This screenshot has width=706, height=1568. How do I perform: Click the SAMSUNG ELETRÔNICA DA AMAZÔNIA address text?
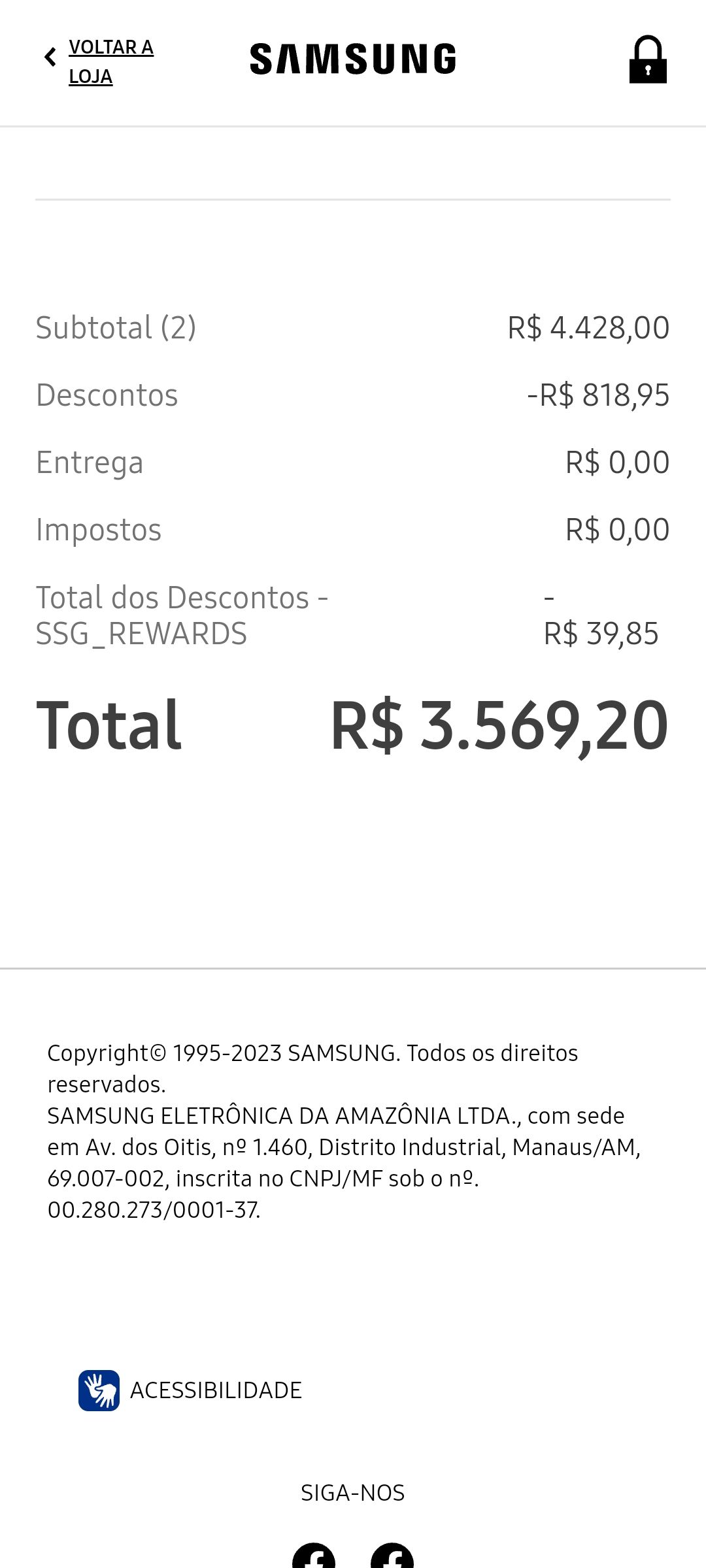click(x=337, y=1115)
